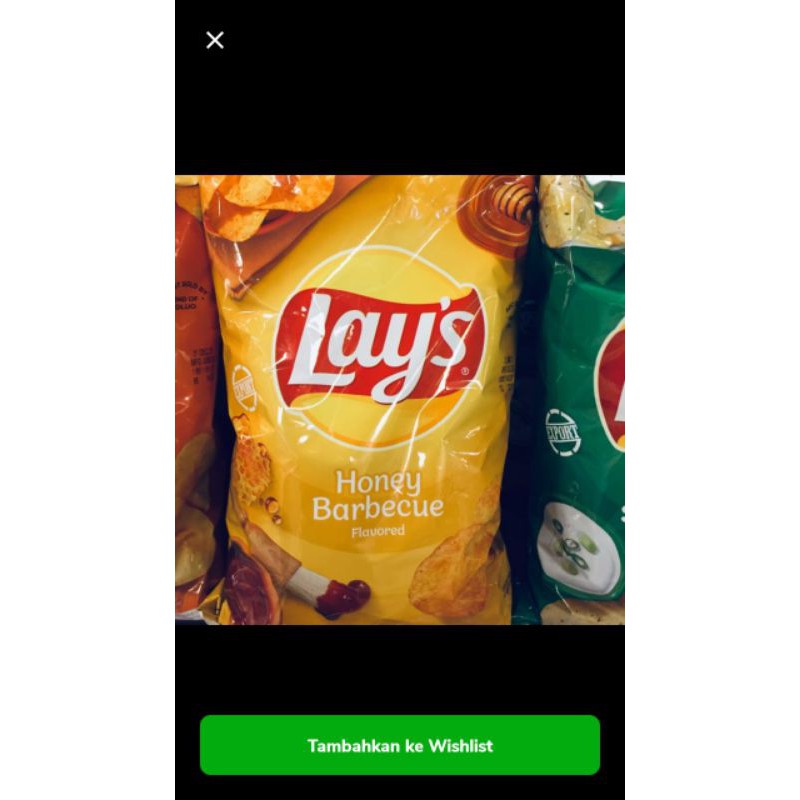800x800 pixels.
Task: Tap Tambahkan ke Wishlist button
Action: [400, 745]
